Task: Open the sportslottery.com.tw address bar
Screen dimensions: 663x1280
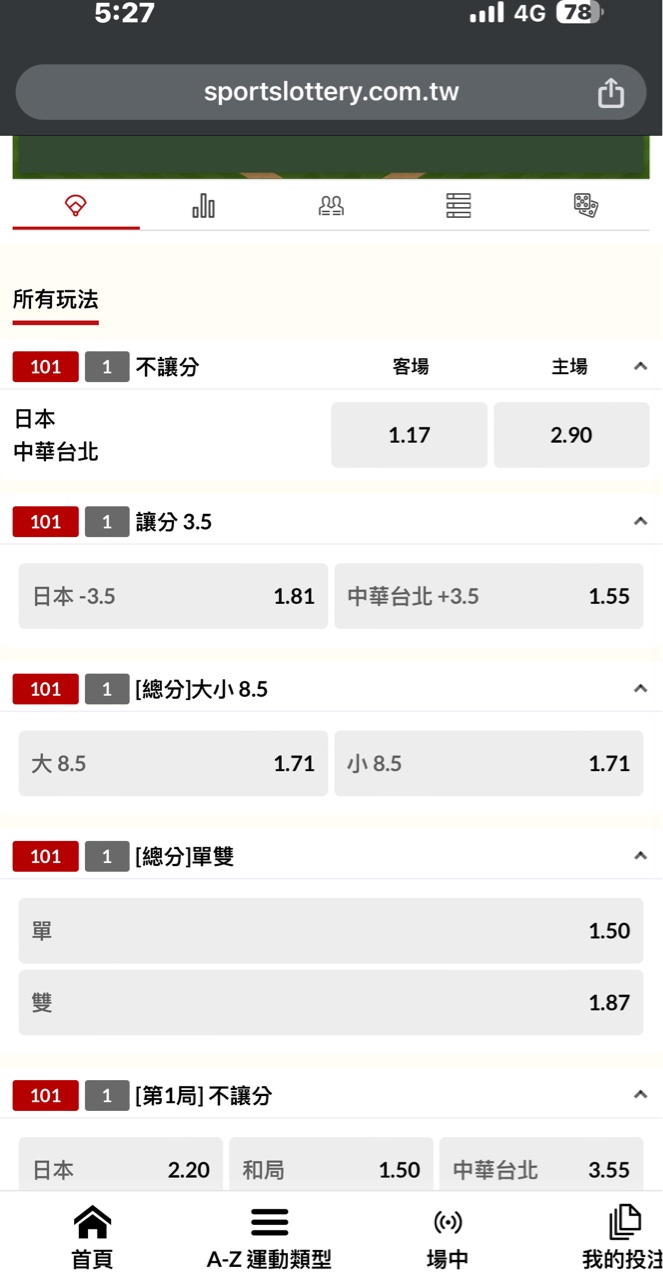Action: pos(330,93)
